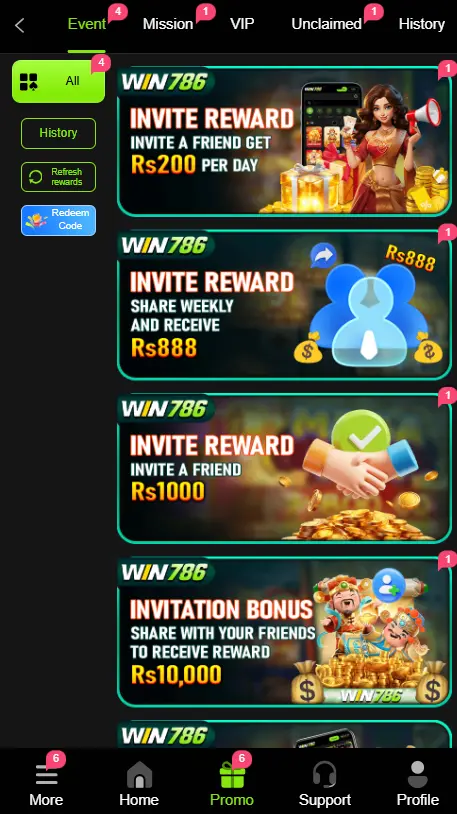Select the All events filter
The width and height of the screenshot is (457, 814).
click(58, 81)
